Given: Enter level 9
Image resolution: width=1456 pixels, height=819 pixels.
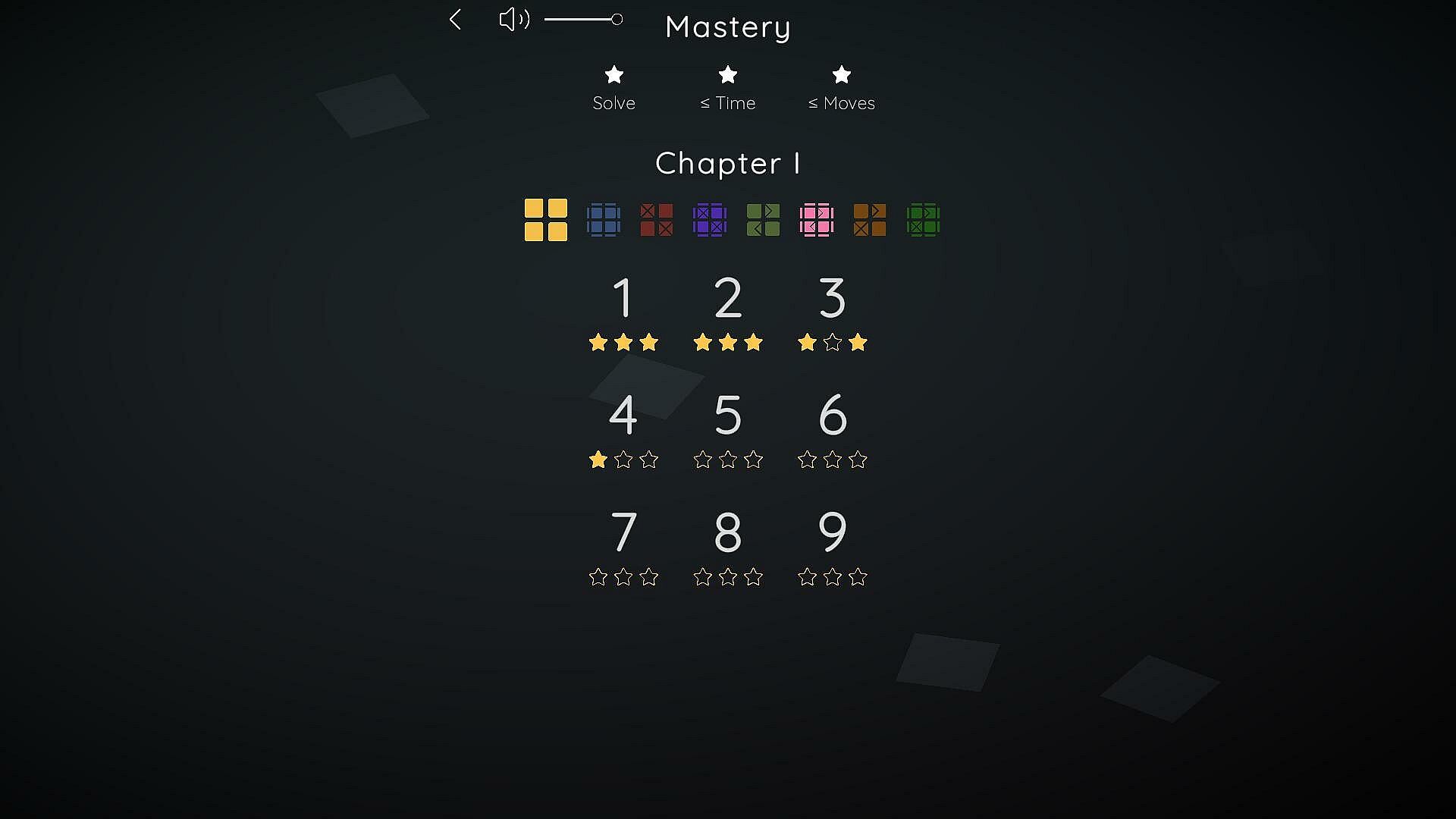Looking at the screenshot, I should [833, 532].
